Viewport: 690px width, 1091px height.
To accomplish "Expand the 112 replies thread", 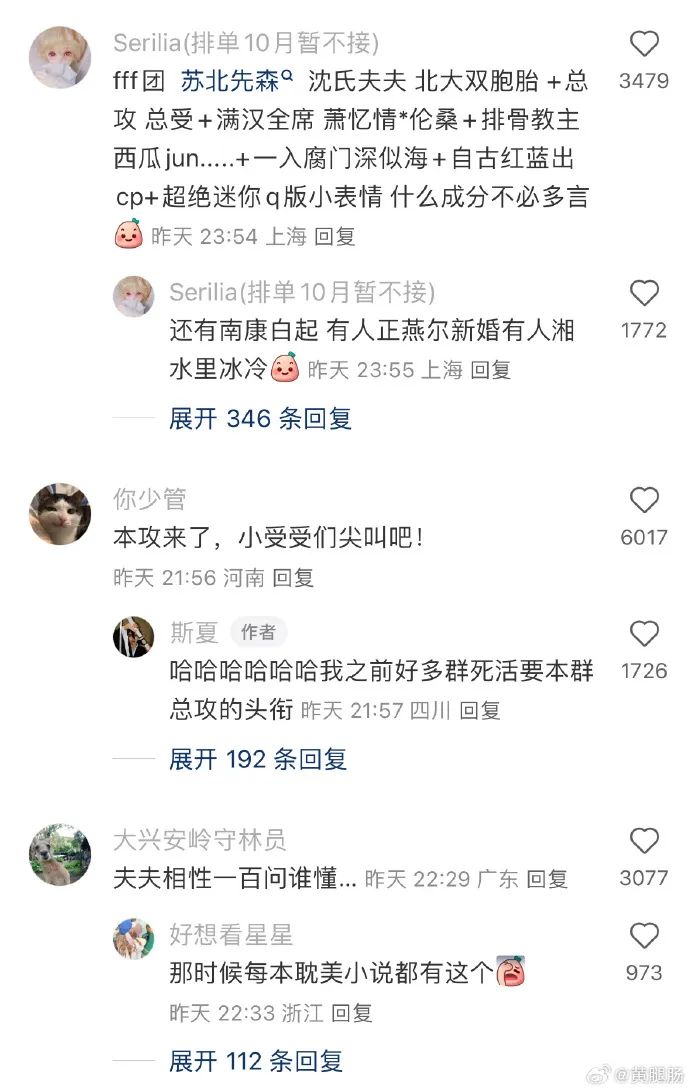I will coord(255,1060).
